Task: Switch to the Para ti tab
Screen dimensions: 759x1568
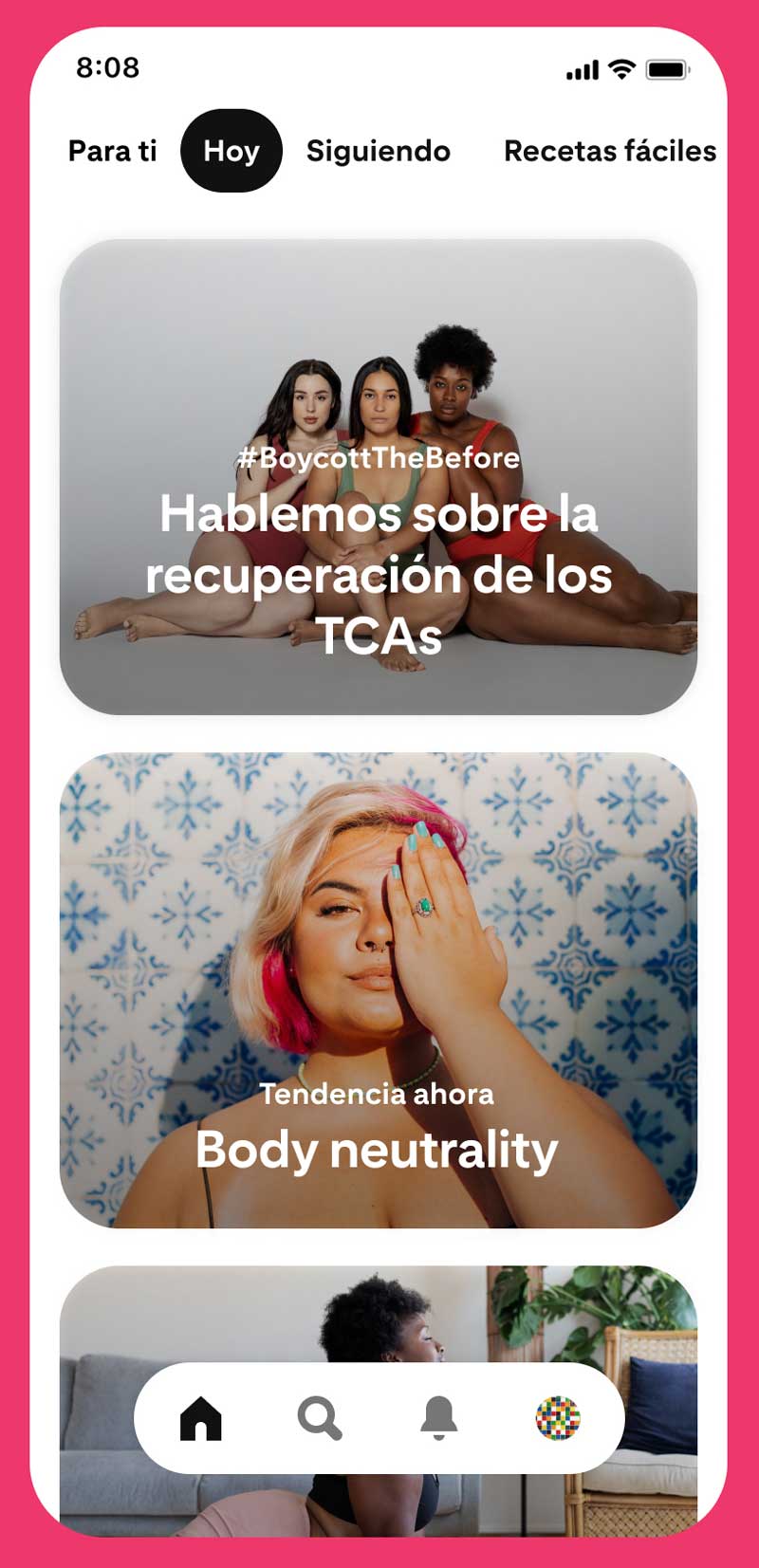Action: coord(112,151)
